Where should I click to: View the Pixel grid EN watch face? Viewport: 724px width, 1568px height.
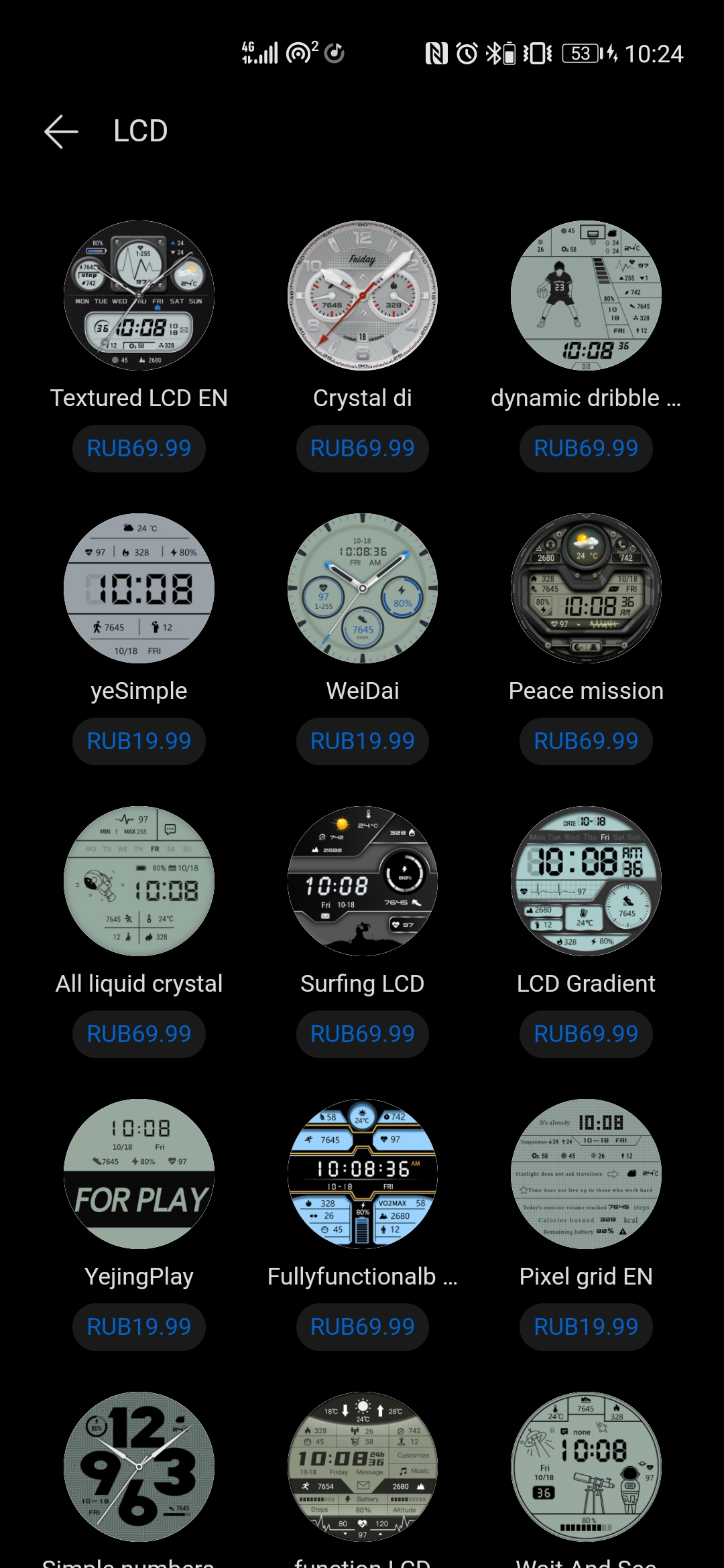pos(586,1174)
